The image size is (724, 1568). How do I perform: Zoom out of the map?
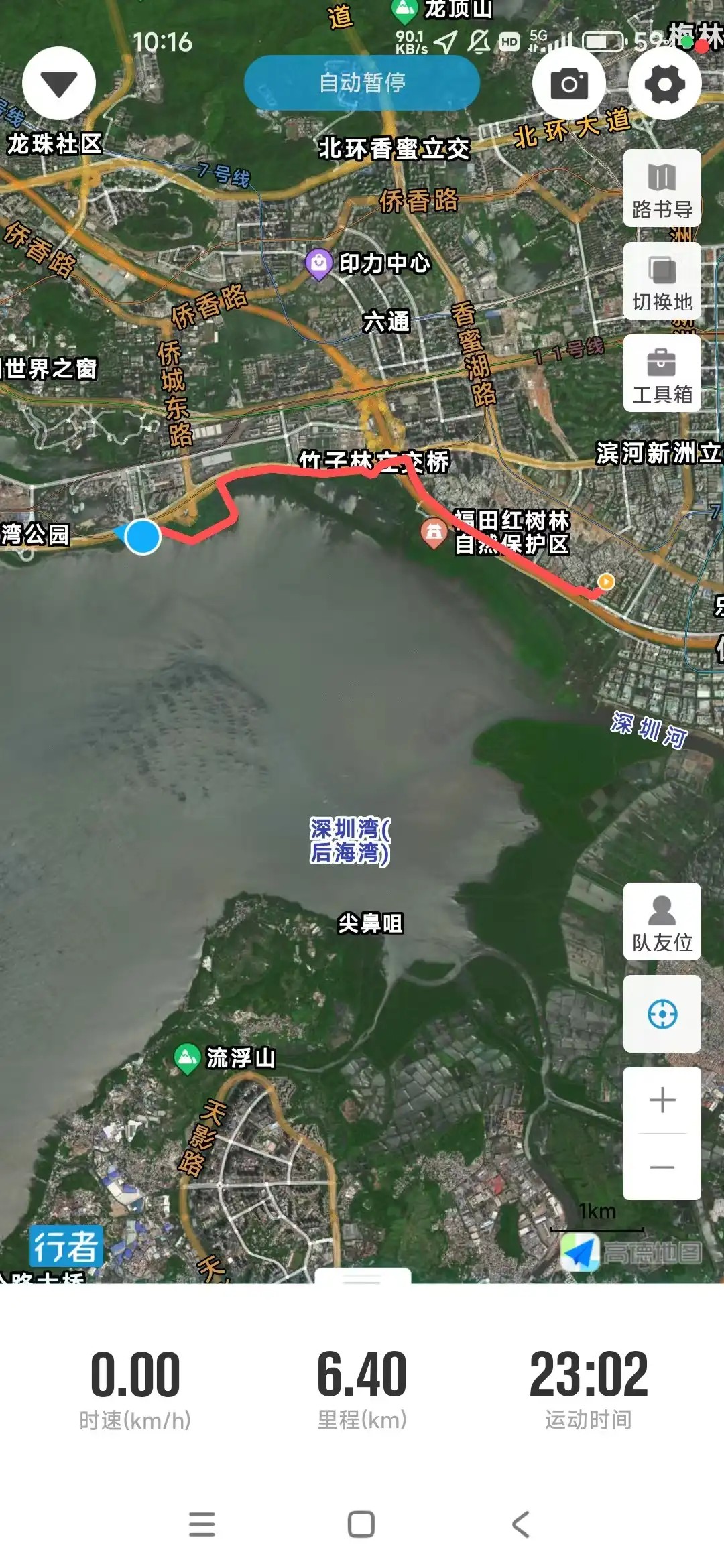tap(662, 1167)
